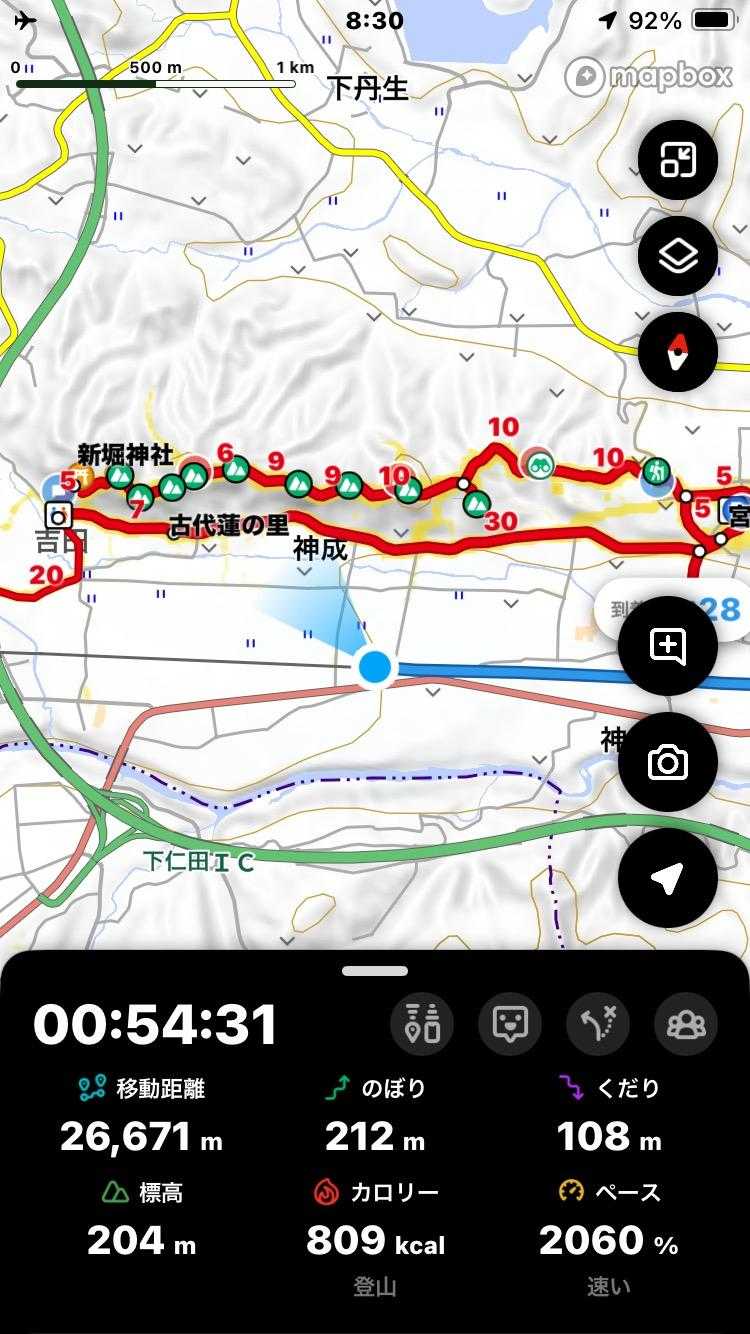Image resolution: width=750 pixels, height=1334 pixels.
Task: Tap the blue current location dot
Action: coord(375,665)
